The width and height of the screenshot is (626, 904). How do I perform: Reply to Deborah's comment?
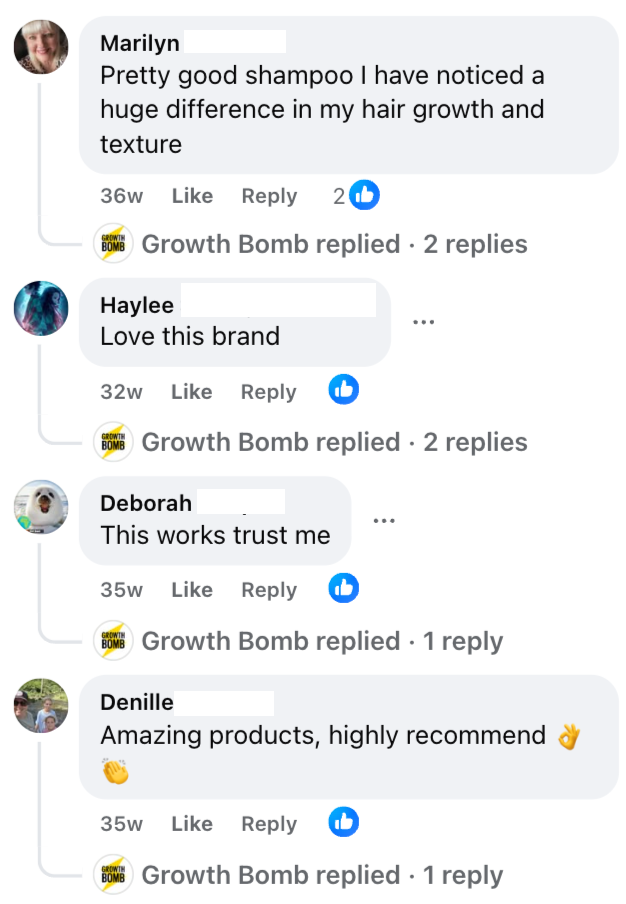point(268,590)
